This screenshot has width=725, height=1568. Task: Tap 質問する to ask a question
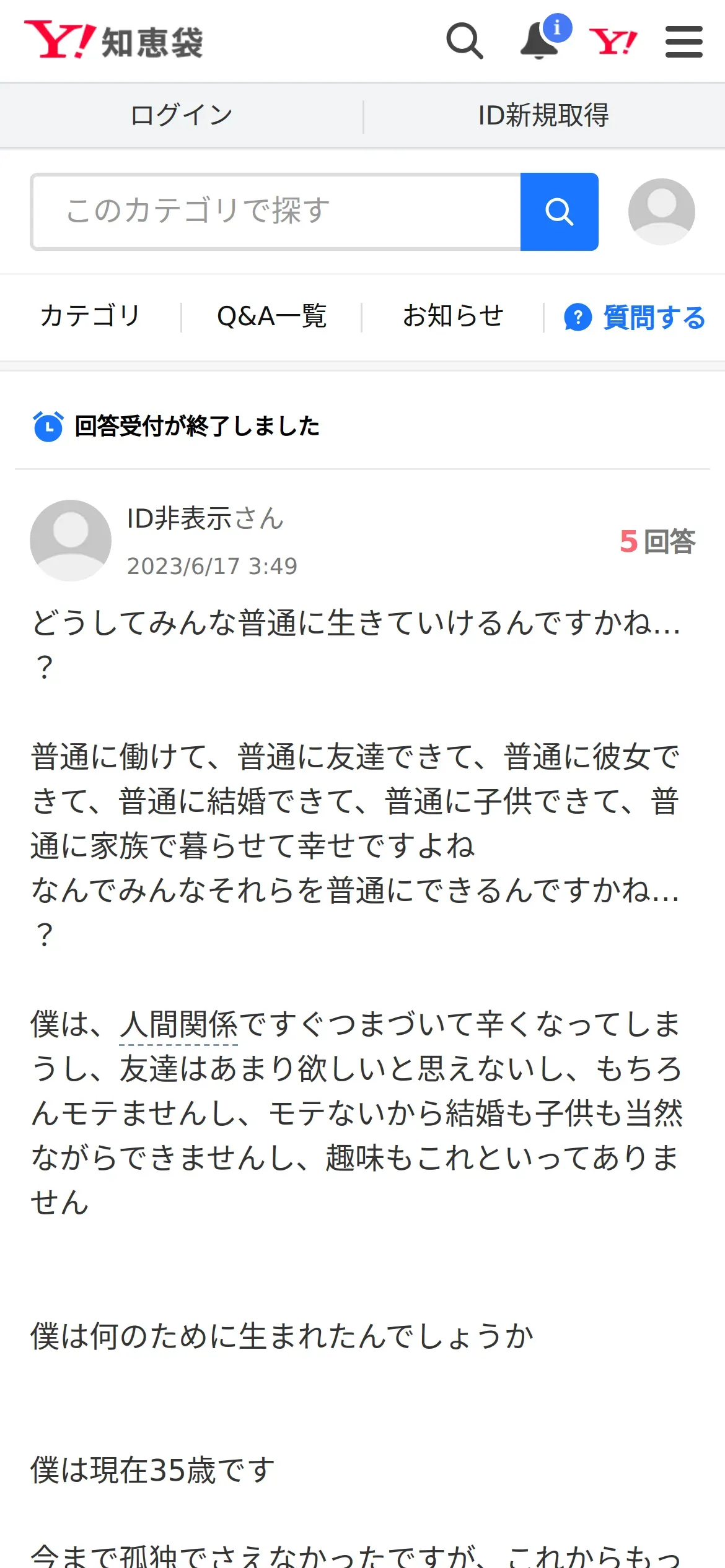(x=635, y=318)
